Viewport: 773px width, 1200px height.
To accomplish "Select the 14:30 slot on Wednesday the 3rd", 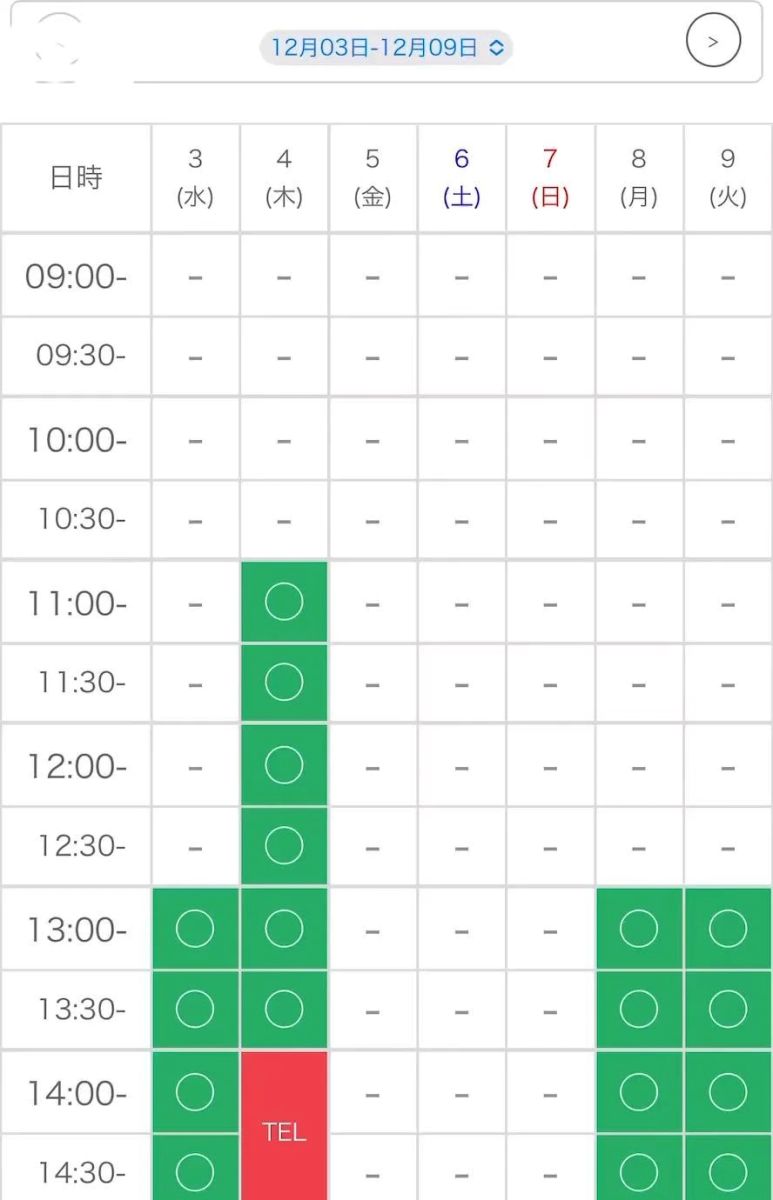I will (195, 1170).
